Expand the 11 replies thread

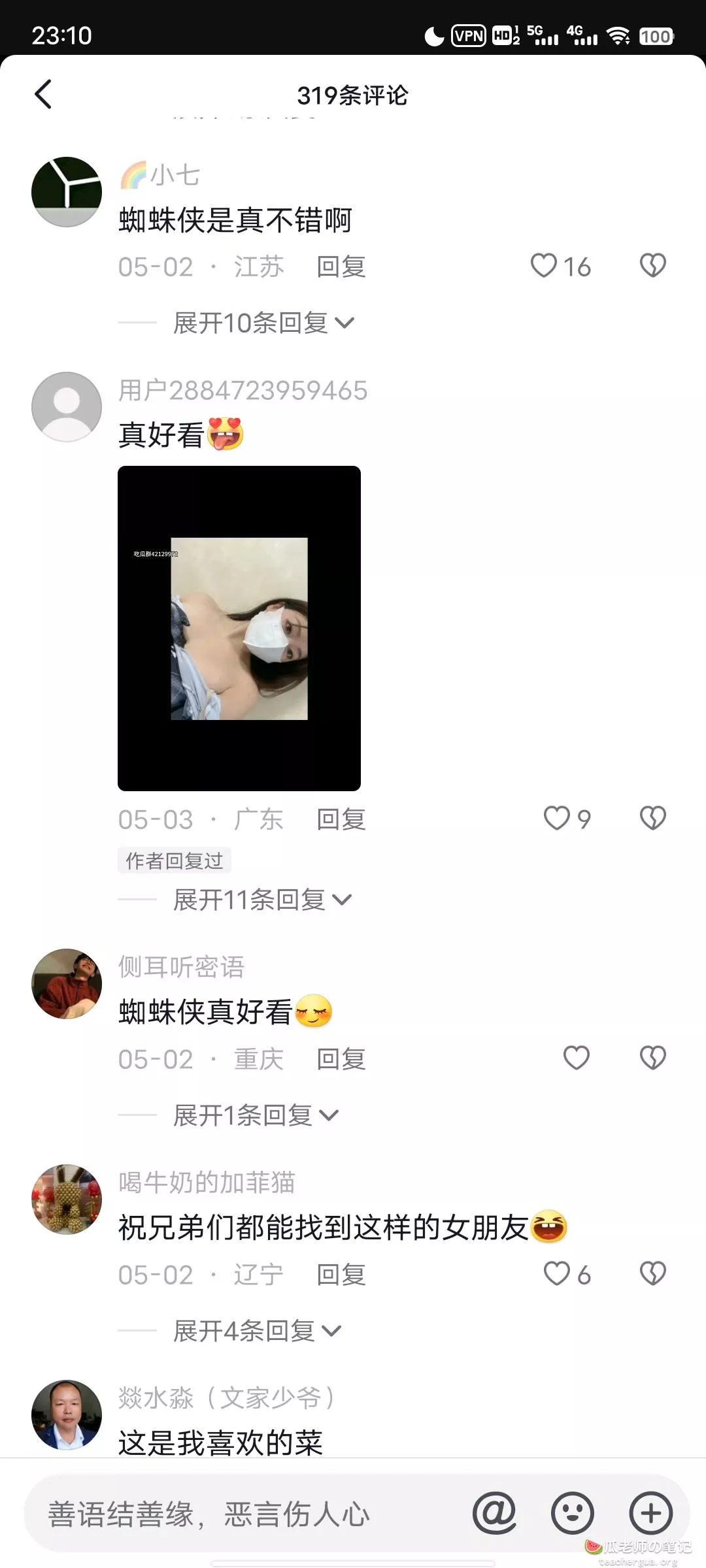tap(262, 900)
